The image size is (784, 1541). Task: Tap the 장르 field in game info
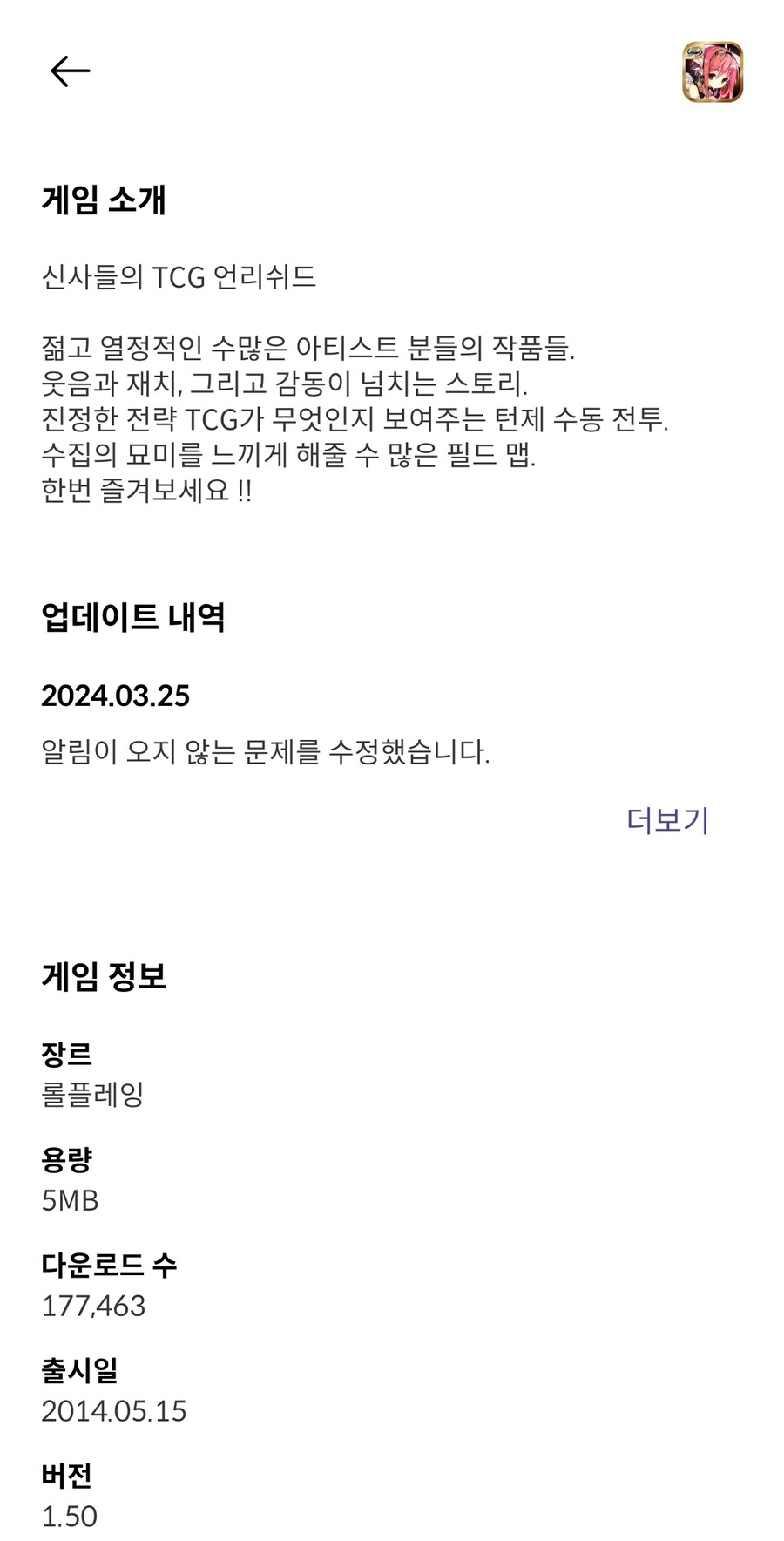pos(65,1053)
